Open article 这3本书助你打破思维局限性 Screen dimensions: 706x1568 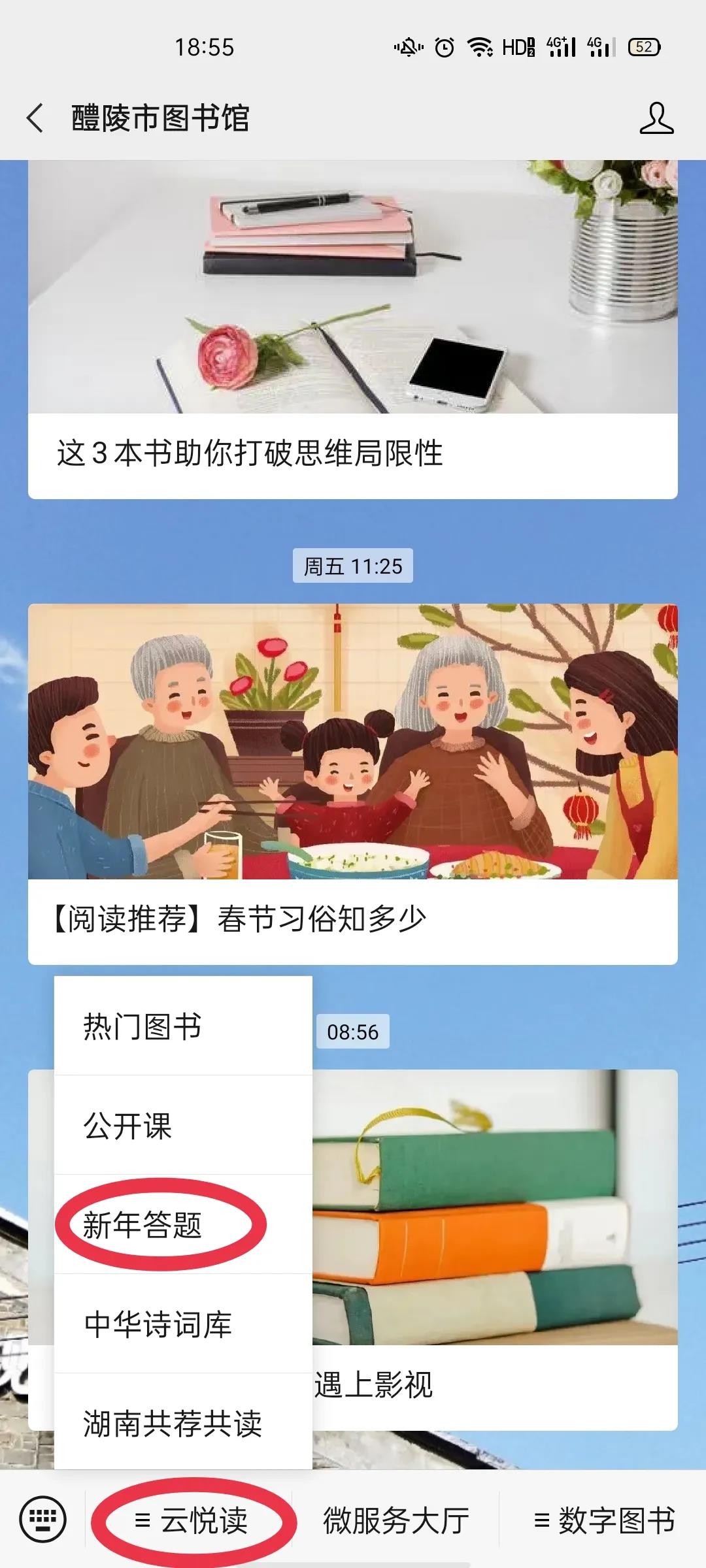pyautogui.click(x=352, y=453)
